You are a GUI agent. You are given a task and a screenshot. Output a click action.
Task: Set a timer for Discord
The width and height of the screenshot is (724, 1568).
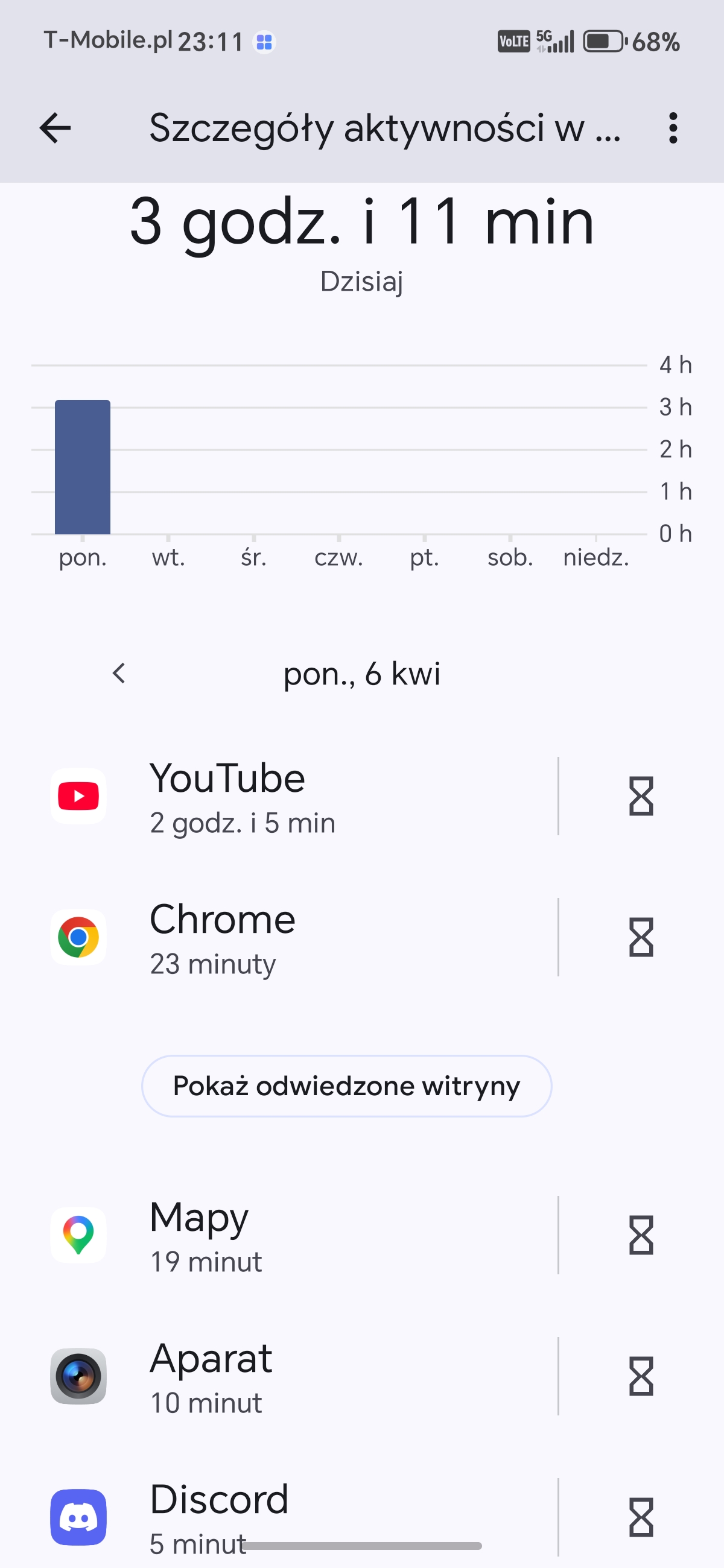(641, 1517)
